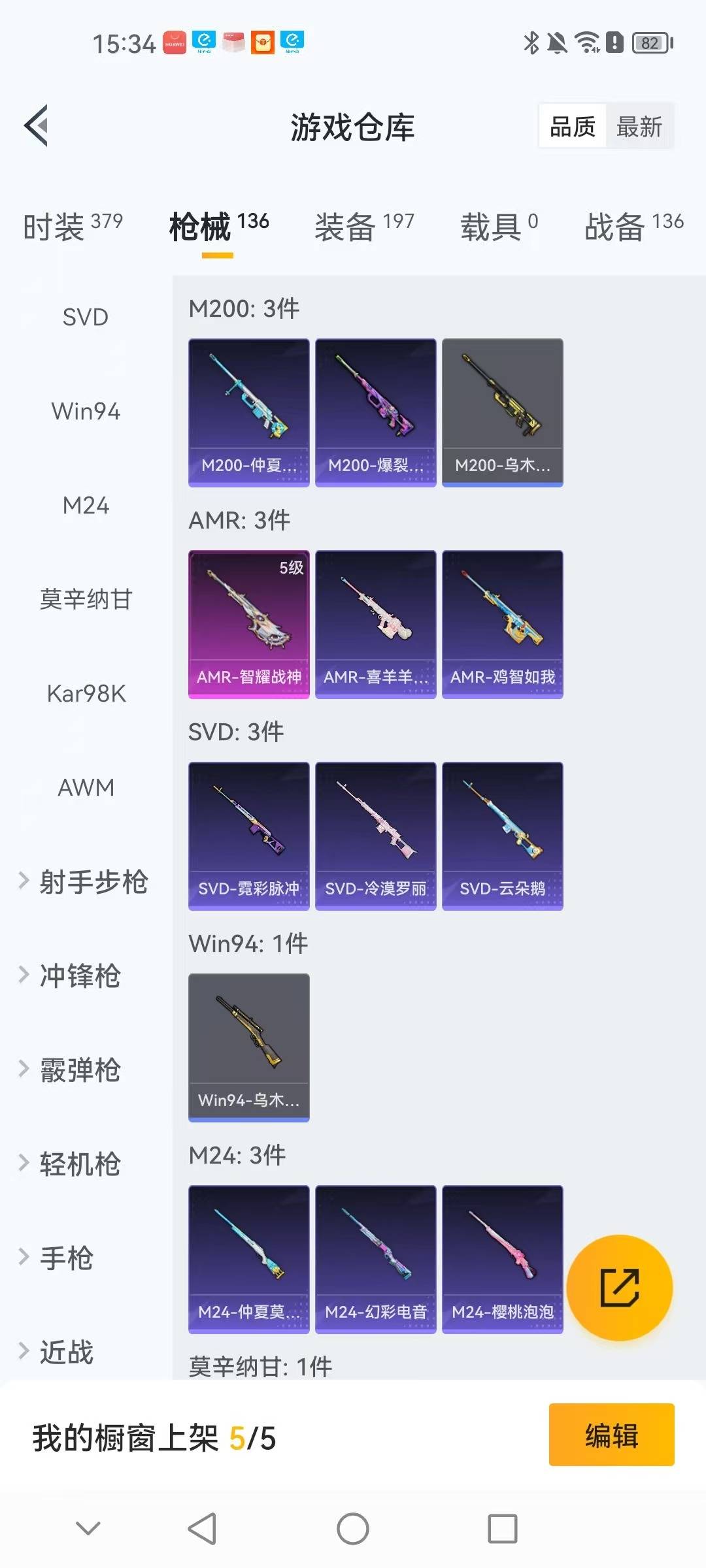Tap the 编辑 button for showcase

611,1435
